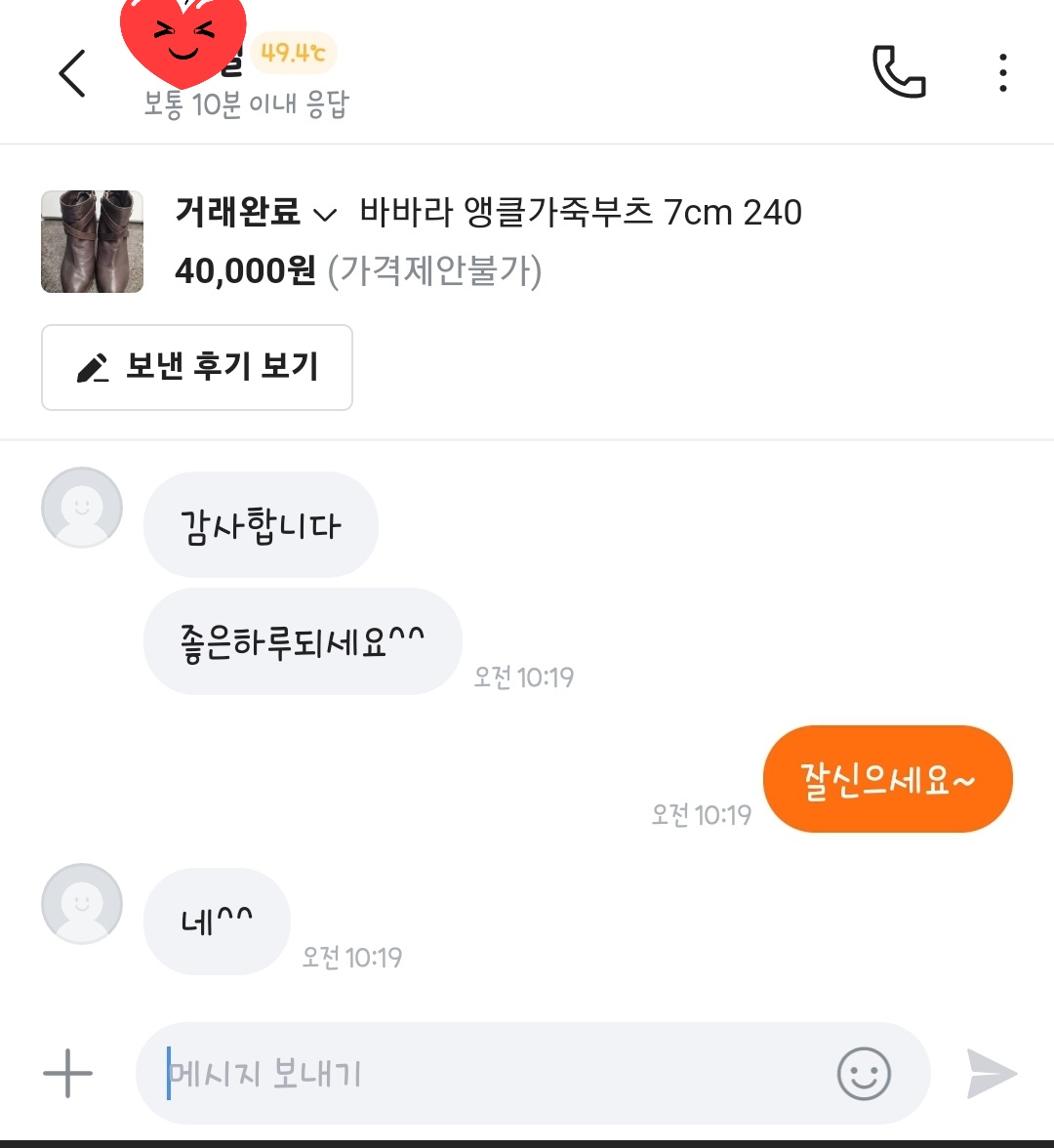The image size is (1054, 1148).
Task: Open the three-dot overflow menu
Action: tap(1002, 73)
